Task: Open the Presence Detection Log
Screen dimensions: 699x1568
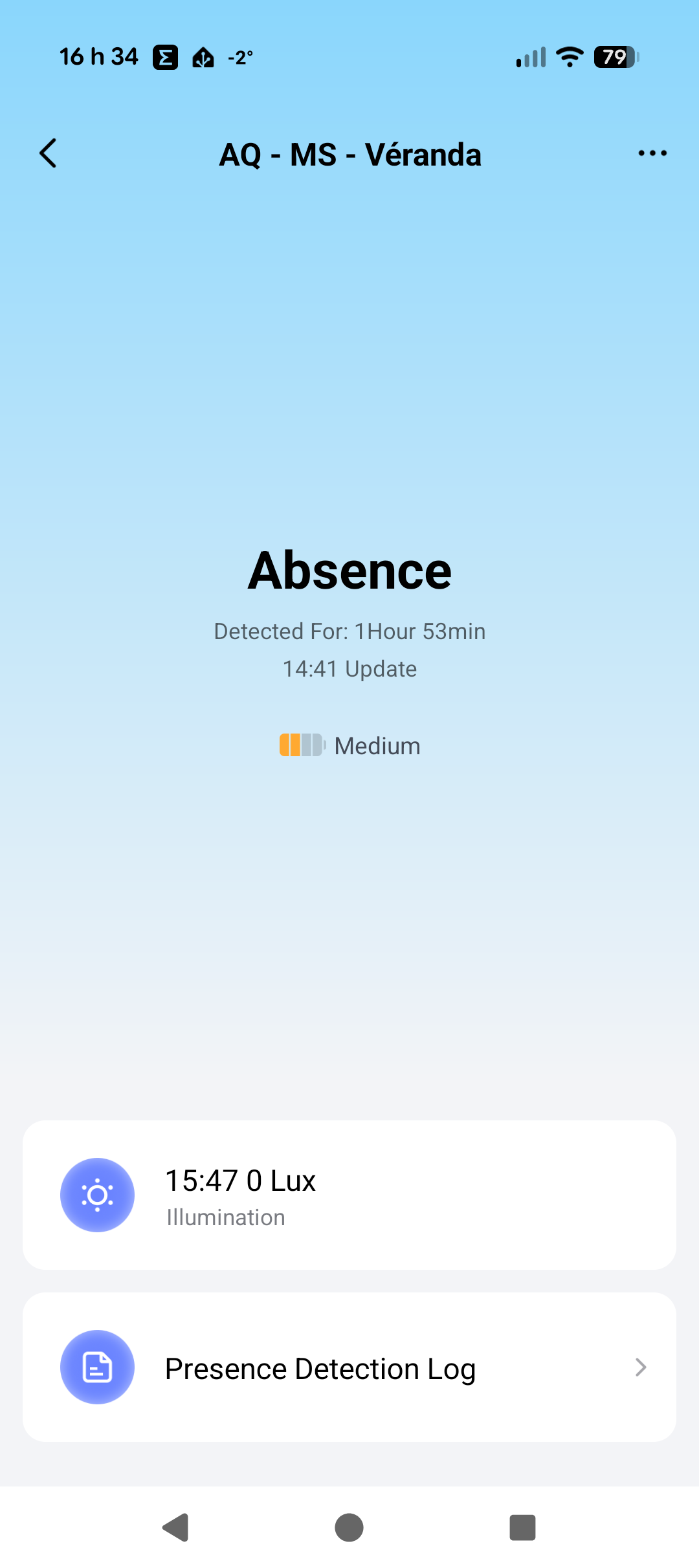Action: pos(349,1367)
